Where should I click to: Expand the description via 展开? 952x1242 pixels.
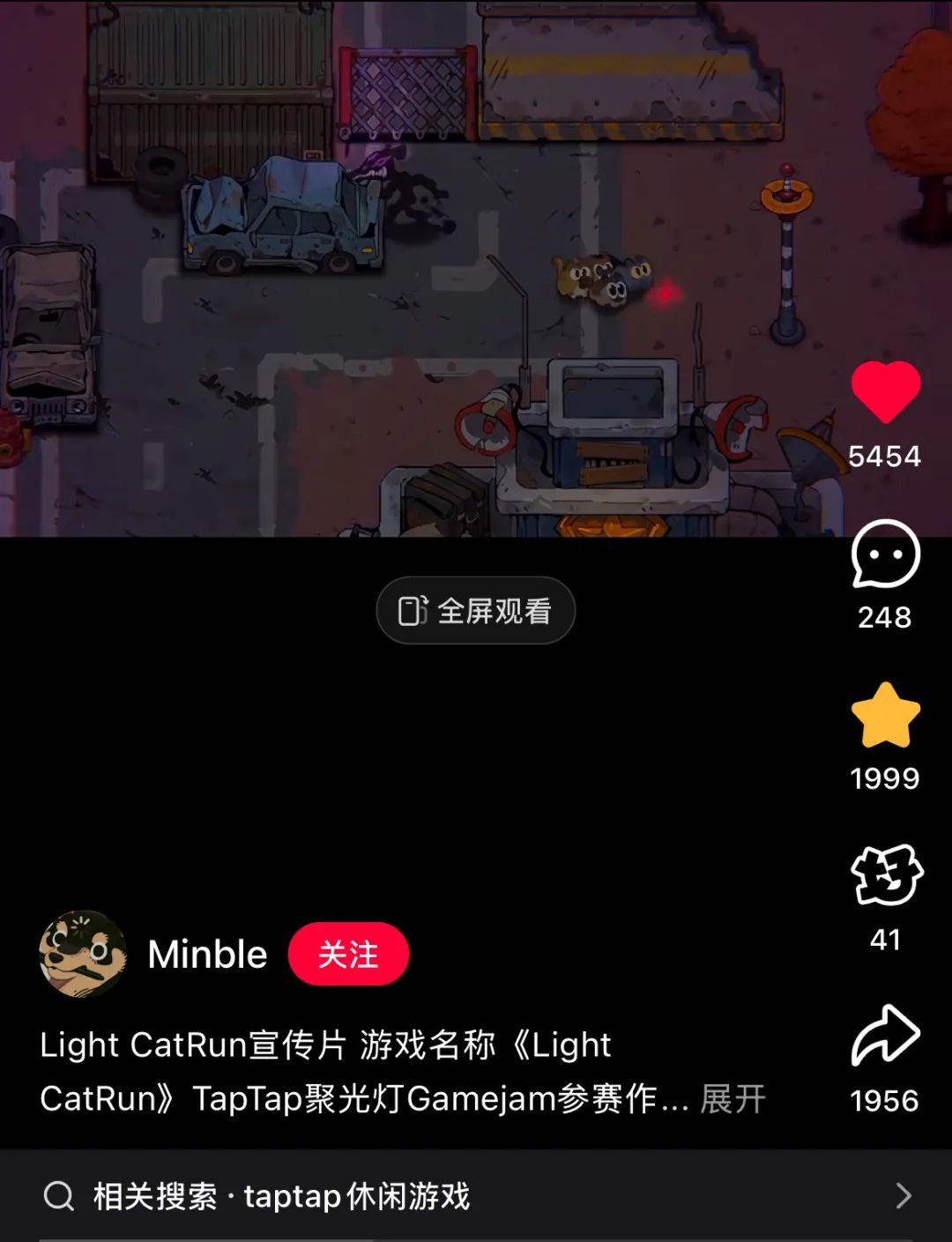tap(732, 1098)
